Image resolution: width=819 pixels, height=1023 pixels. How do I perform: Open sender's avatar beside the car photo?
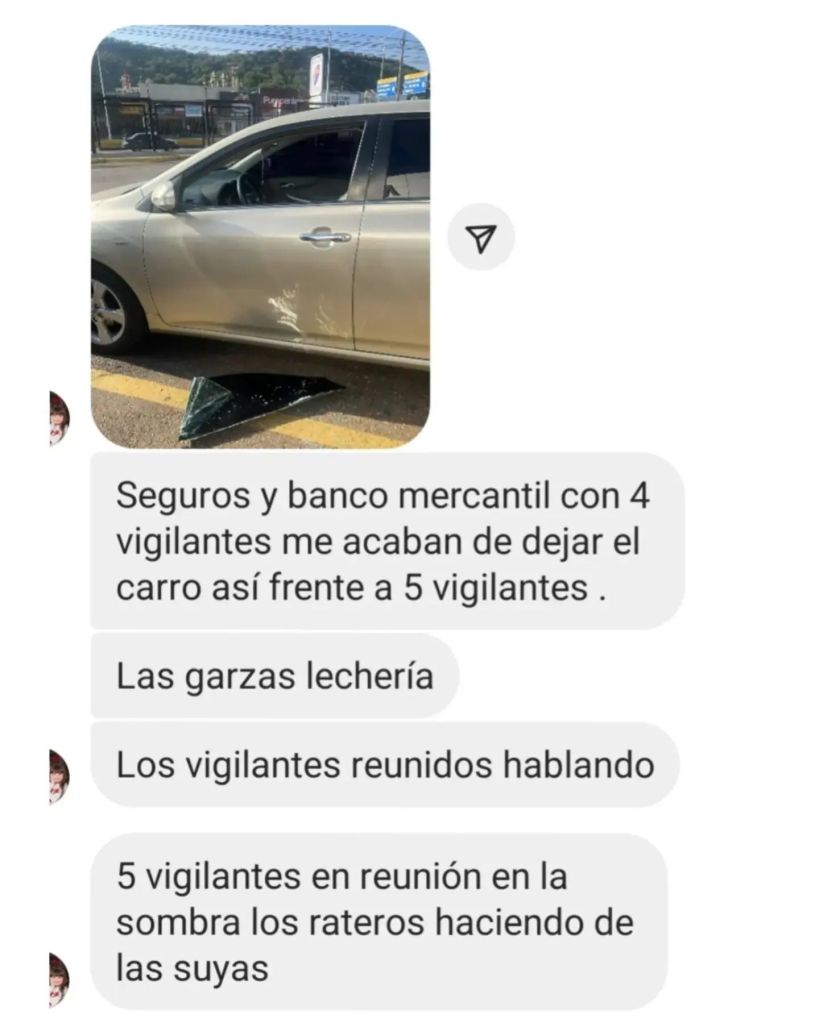click(58, 418)
